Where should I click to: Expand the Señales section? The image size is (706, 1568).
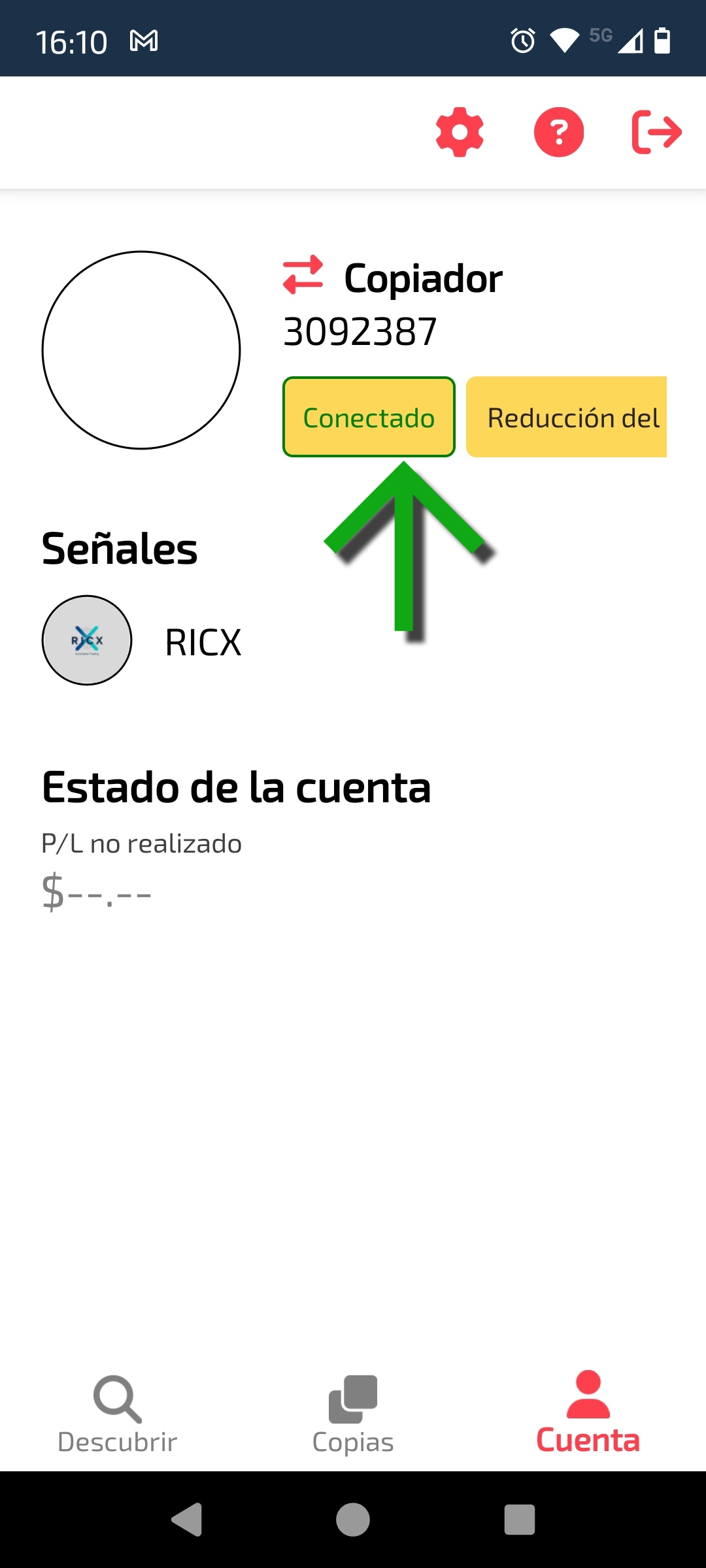pyautogui.click(x=120, y=549)
